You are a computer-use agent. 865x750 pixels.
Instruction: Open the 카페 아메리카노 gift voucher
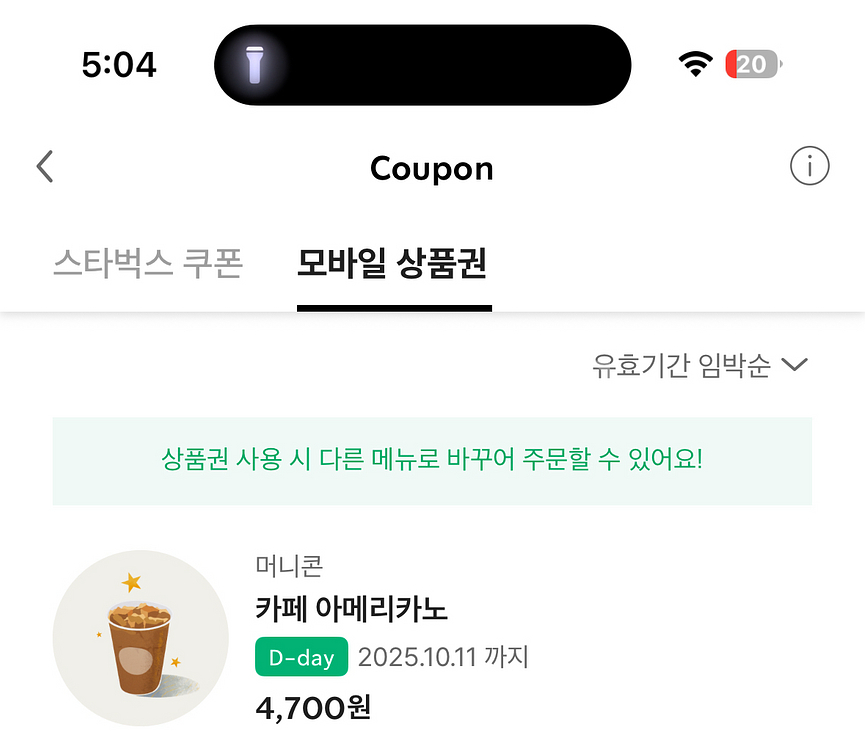(x=352, y=609)
